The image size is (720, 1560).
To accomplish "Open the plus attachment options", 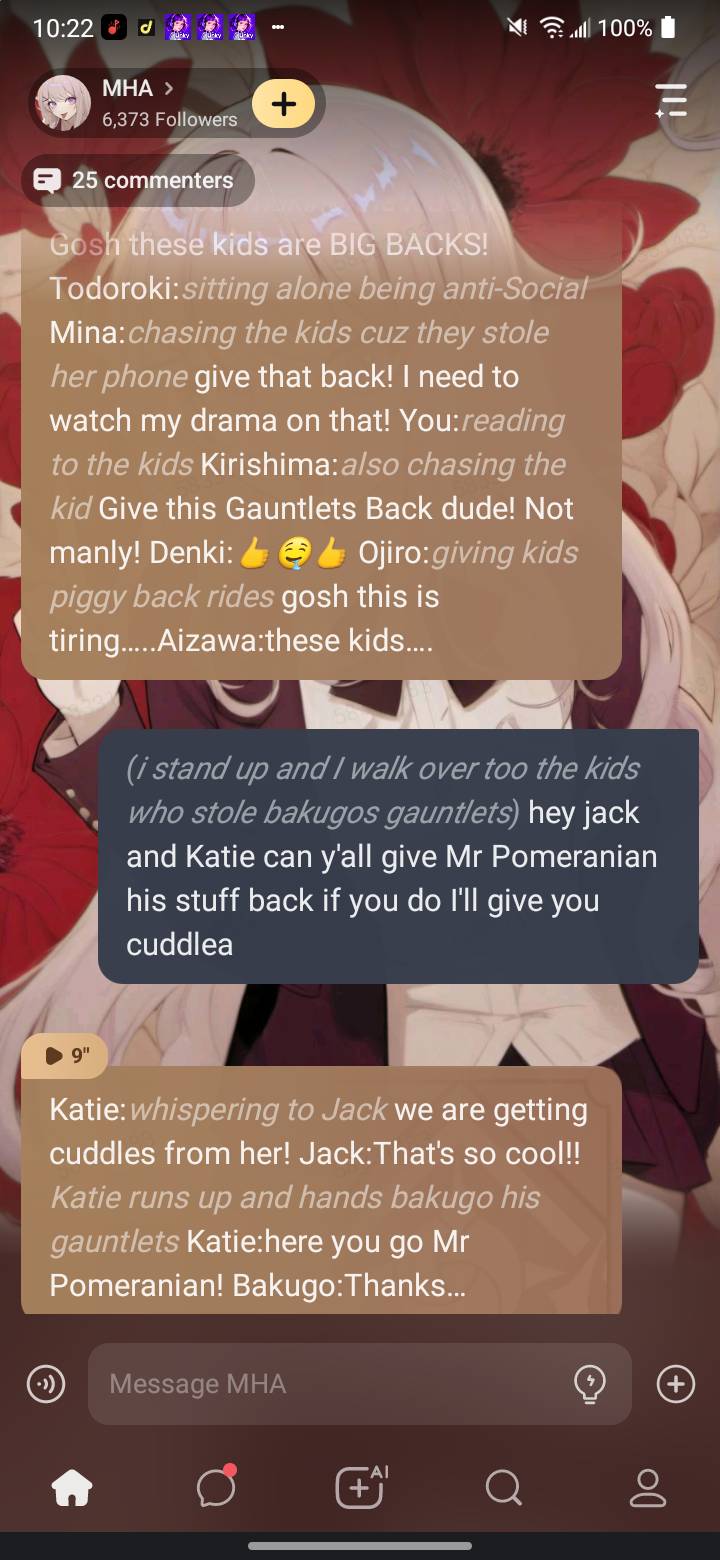I will 675,1384.
